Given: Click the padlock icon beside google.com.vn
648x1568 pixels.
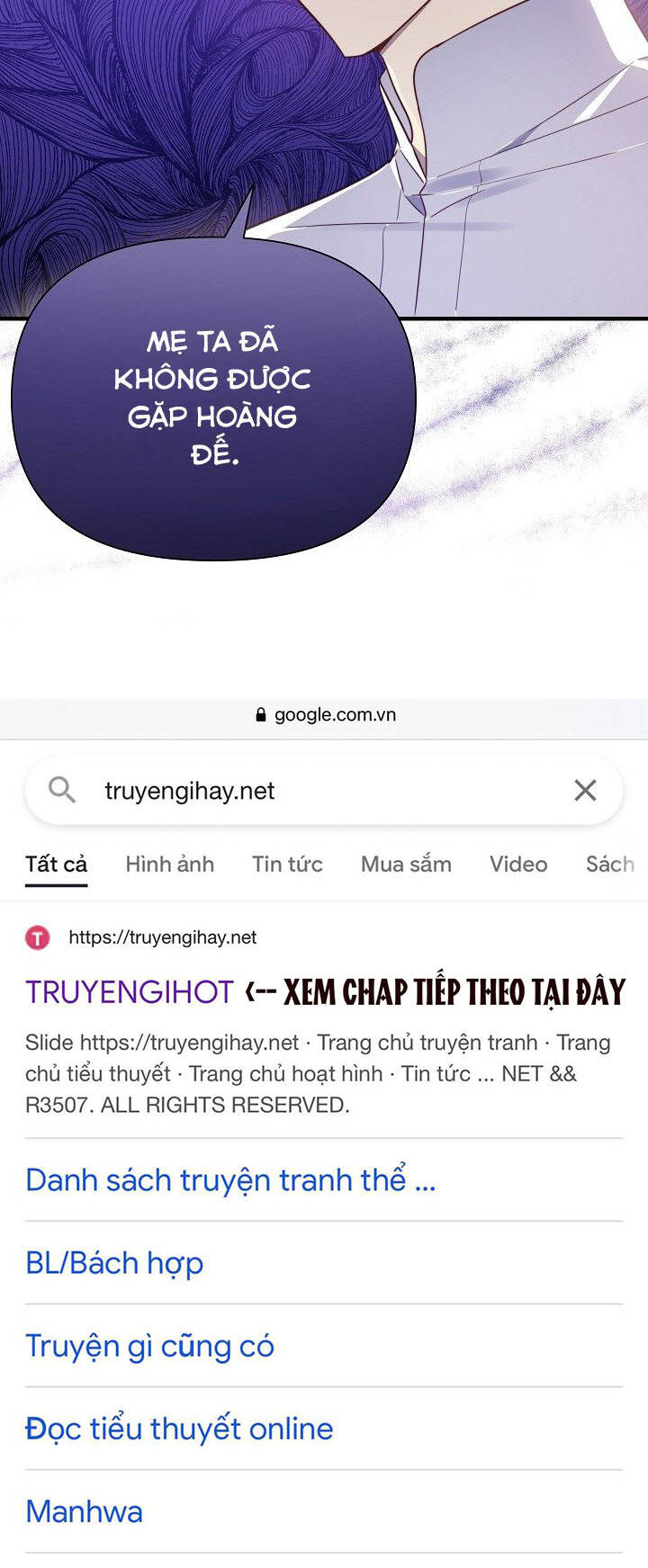Looking at the screenshot, I should (260, 715).
